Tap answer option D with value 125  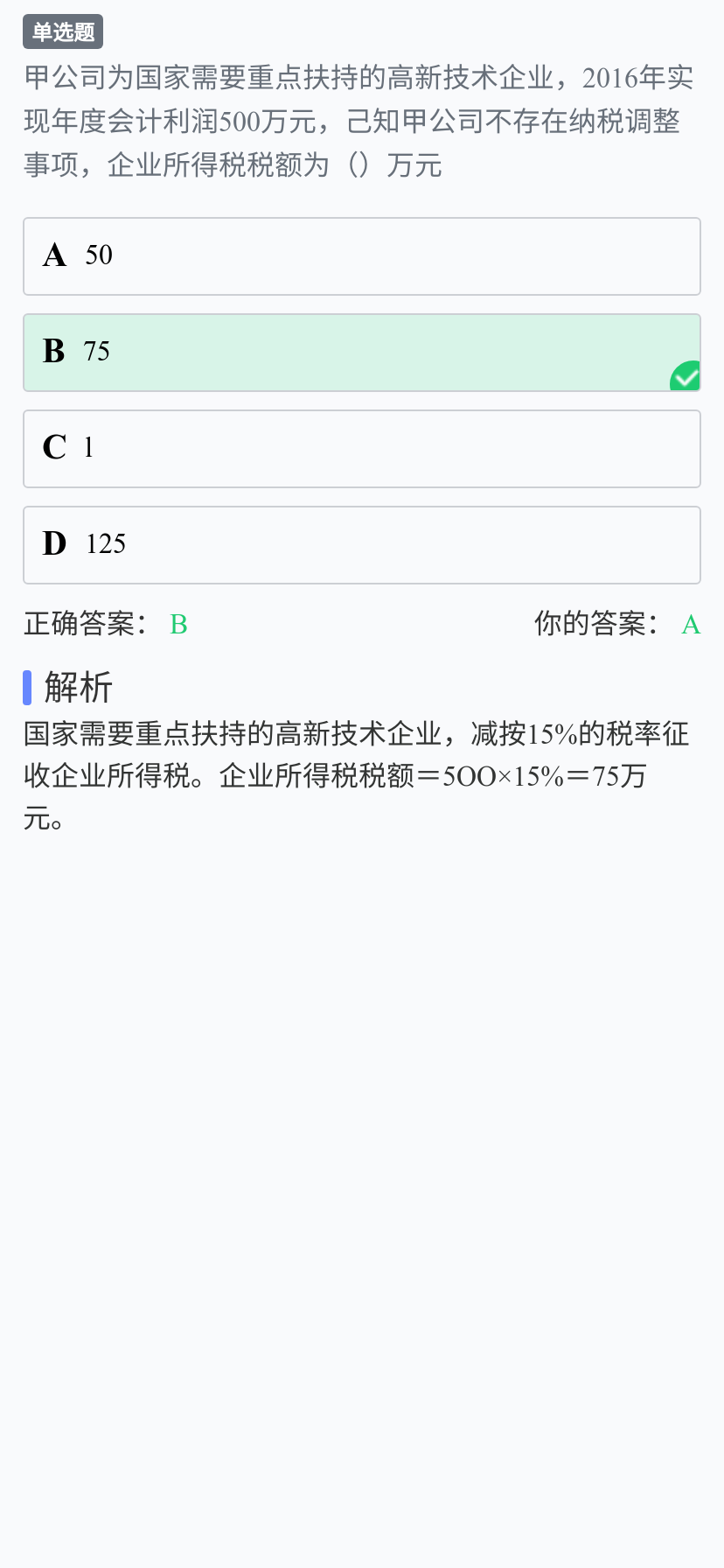[x=362, y=545]
